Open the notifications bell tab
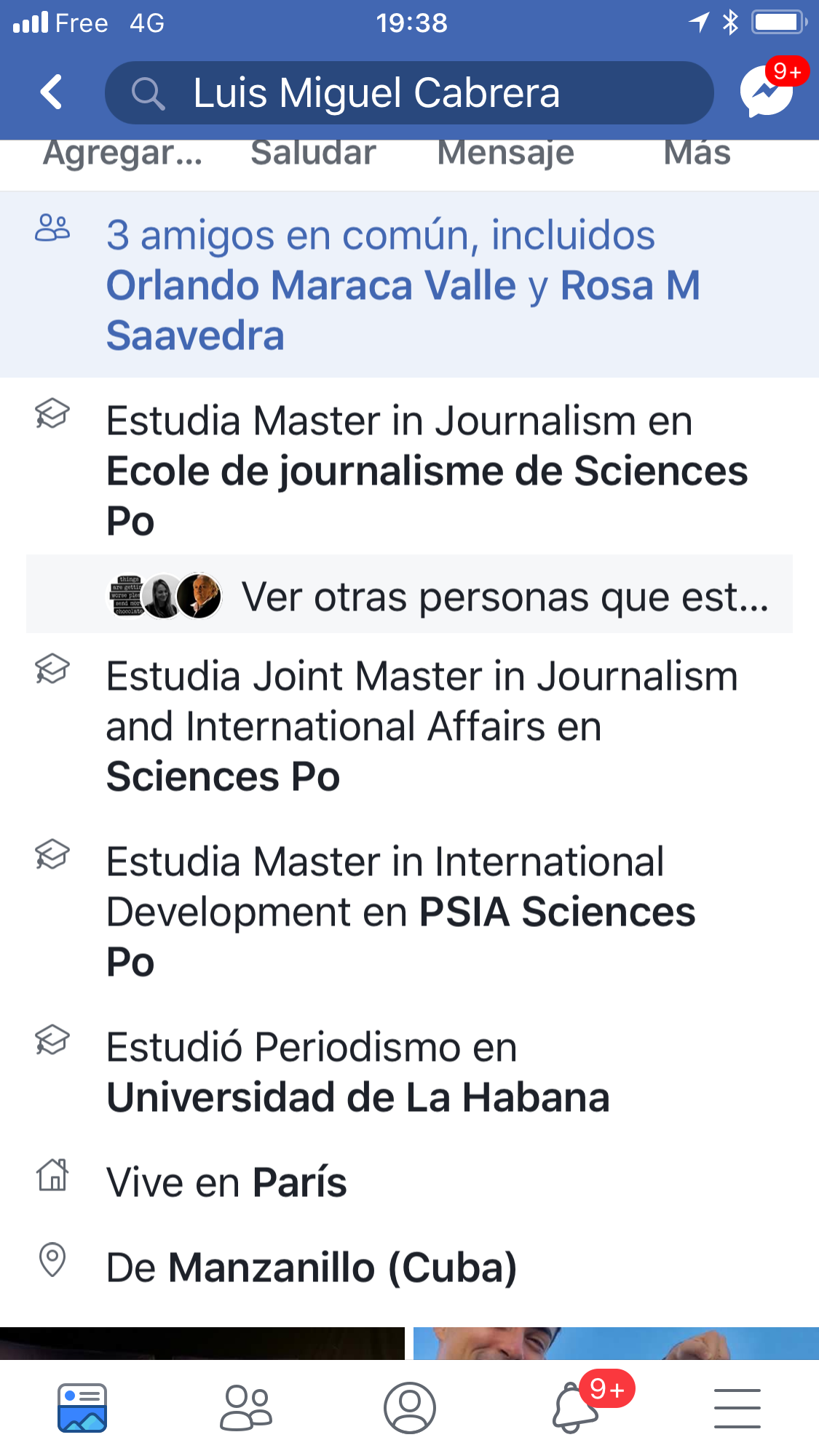Viewport: 819px width, 1456px height. pos(575,1407)
